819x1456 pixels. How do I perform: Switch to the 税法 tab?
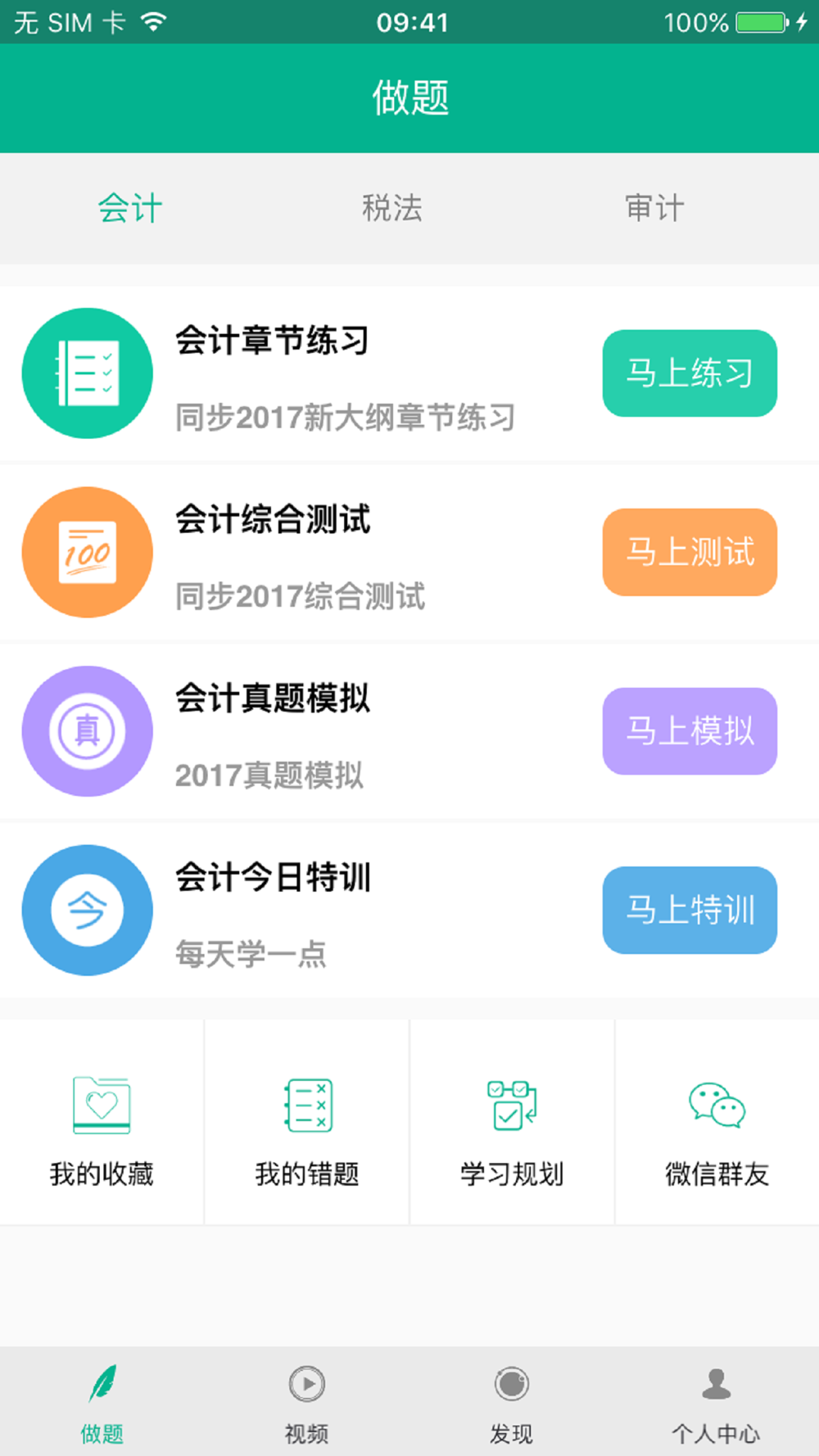pyautogui.click(x=392, y=208)
